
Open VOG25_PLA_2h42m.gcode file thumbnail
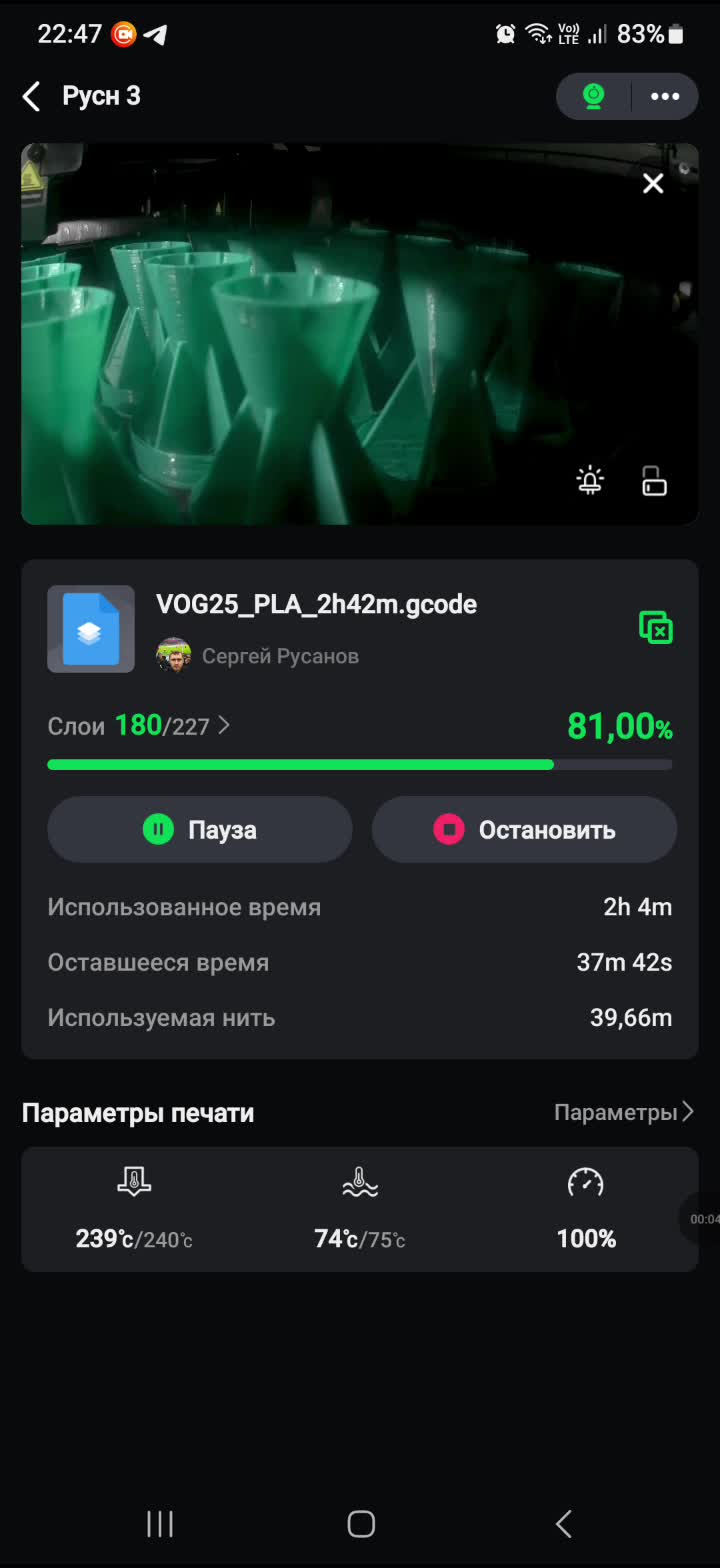[91, 629]
